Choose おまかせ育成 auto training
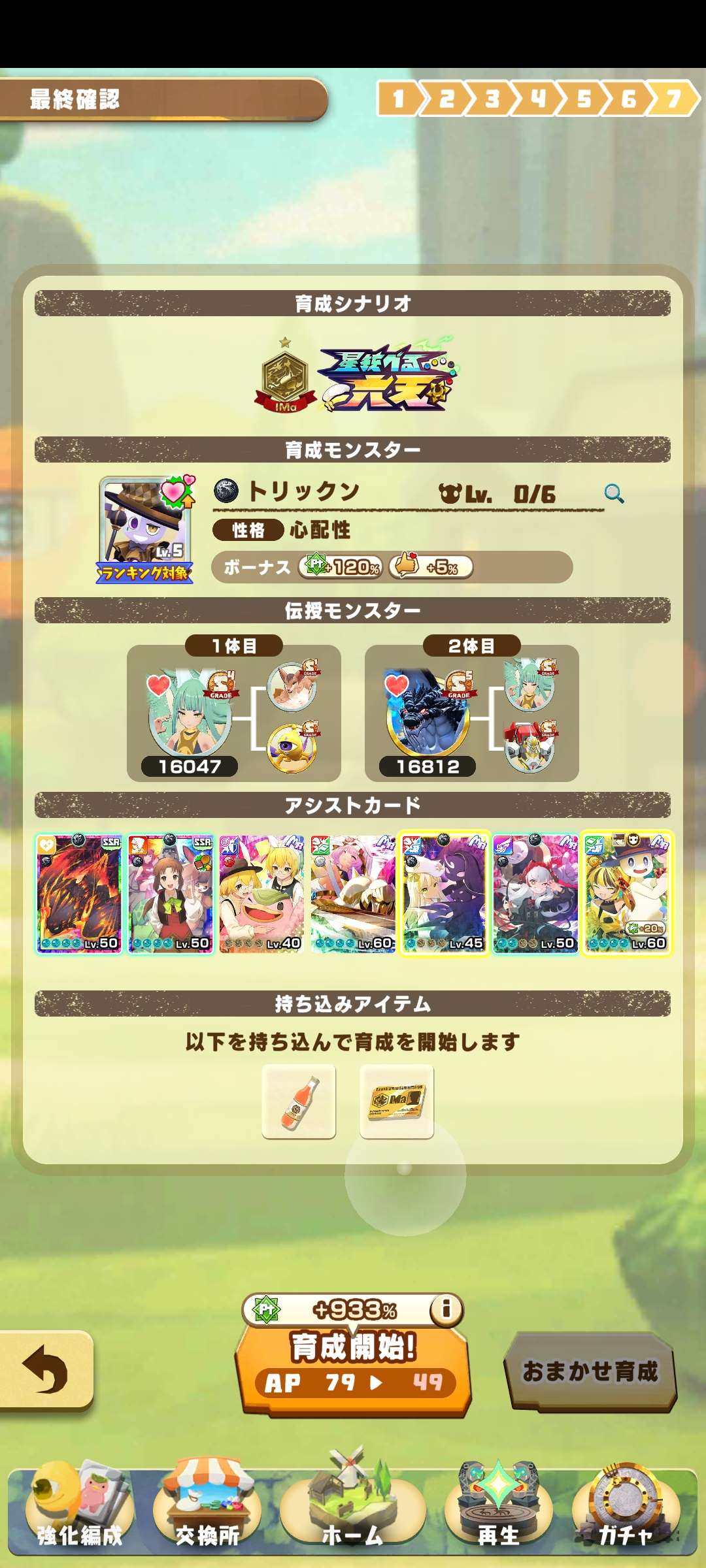The width and height of the screenshot is (706, 1568). click(x=590, y=1371)
